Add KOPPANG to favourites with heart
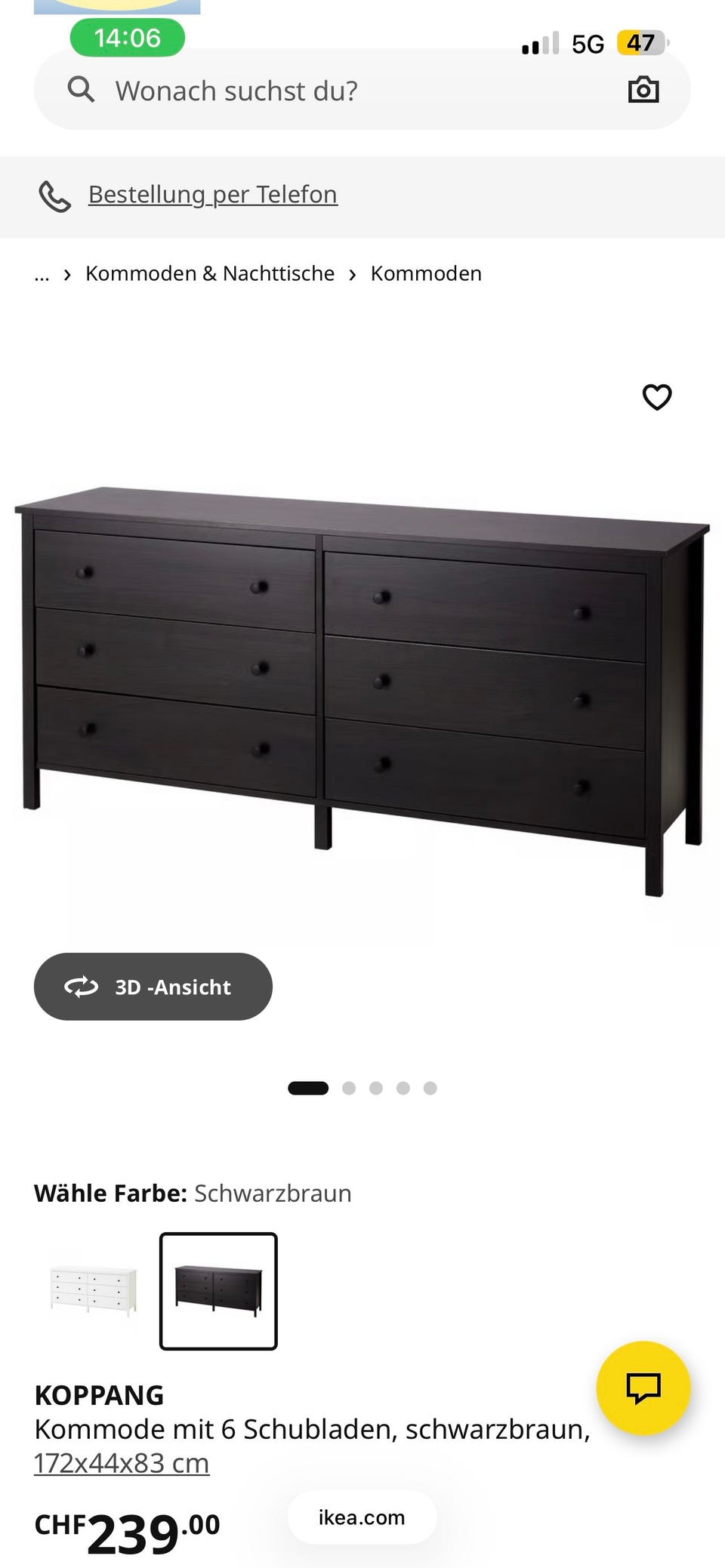 (656, 397)
